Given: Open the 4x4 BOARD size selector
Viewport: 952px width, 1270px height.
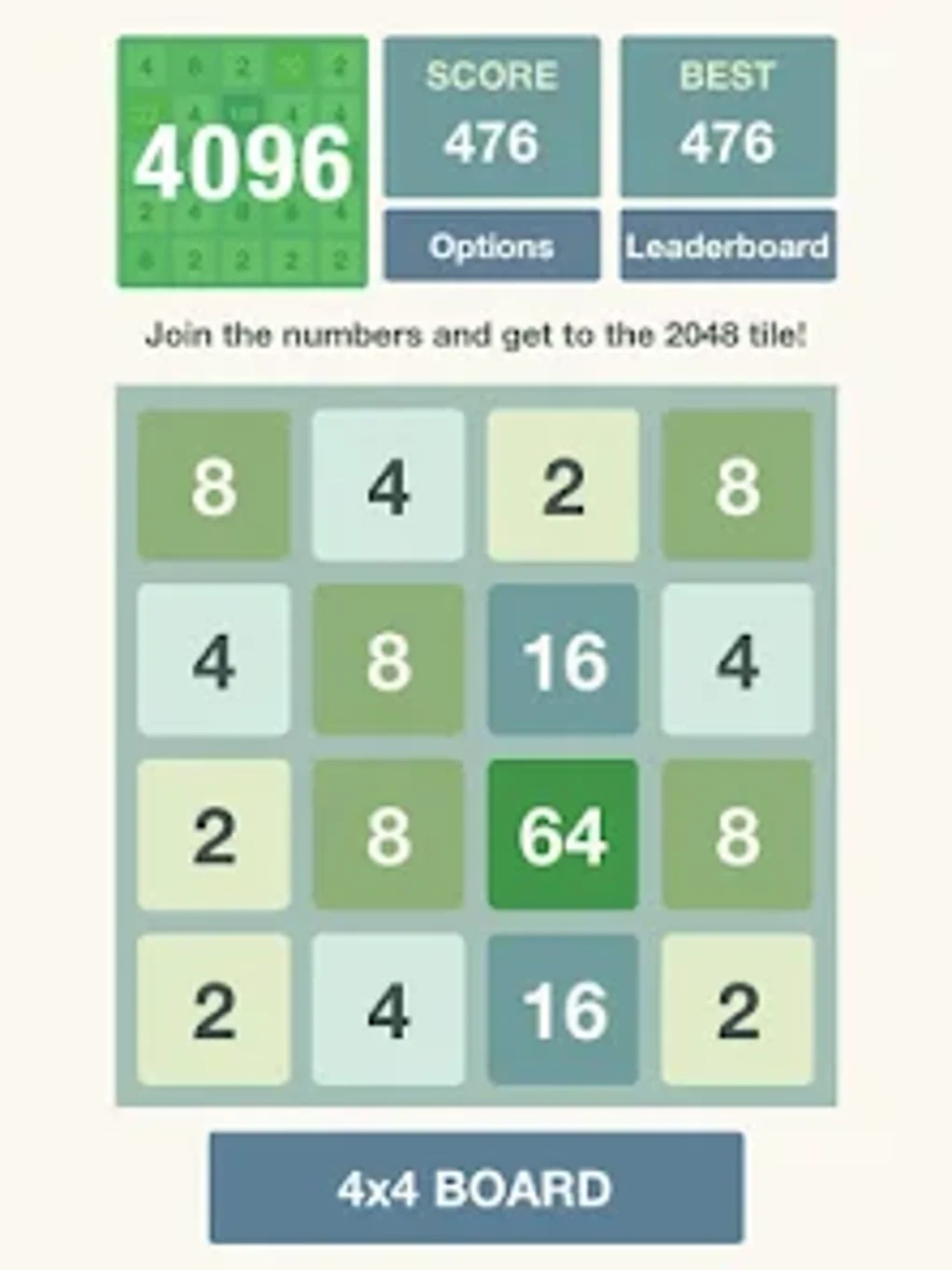Looking at the screenshot, I should tap(476, 1191).
